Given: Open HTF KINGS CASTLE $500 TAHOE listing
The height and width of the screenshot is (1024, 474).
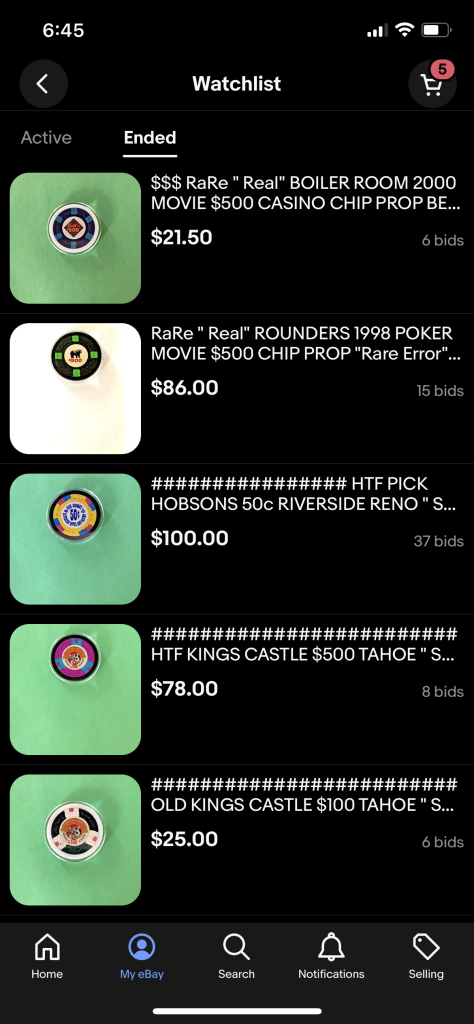Looking at the screenshot, I should coord(237,689).
